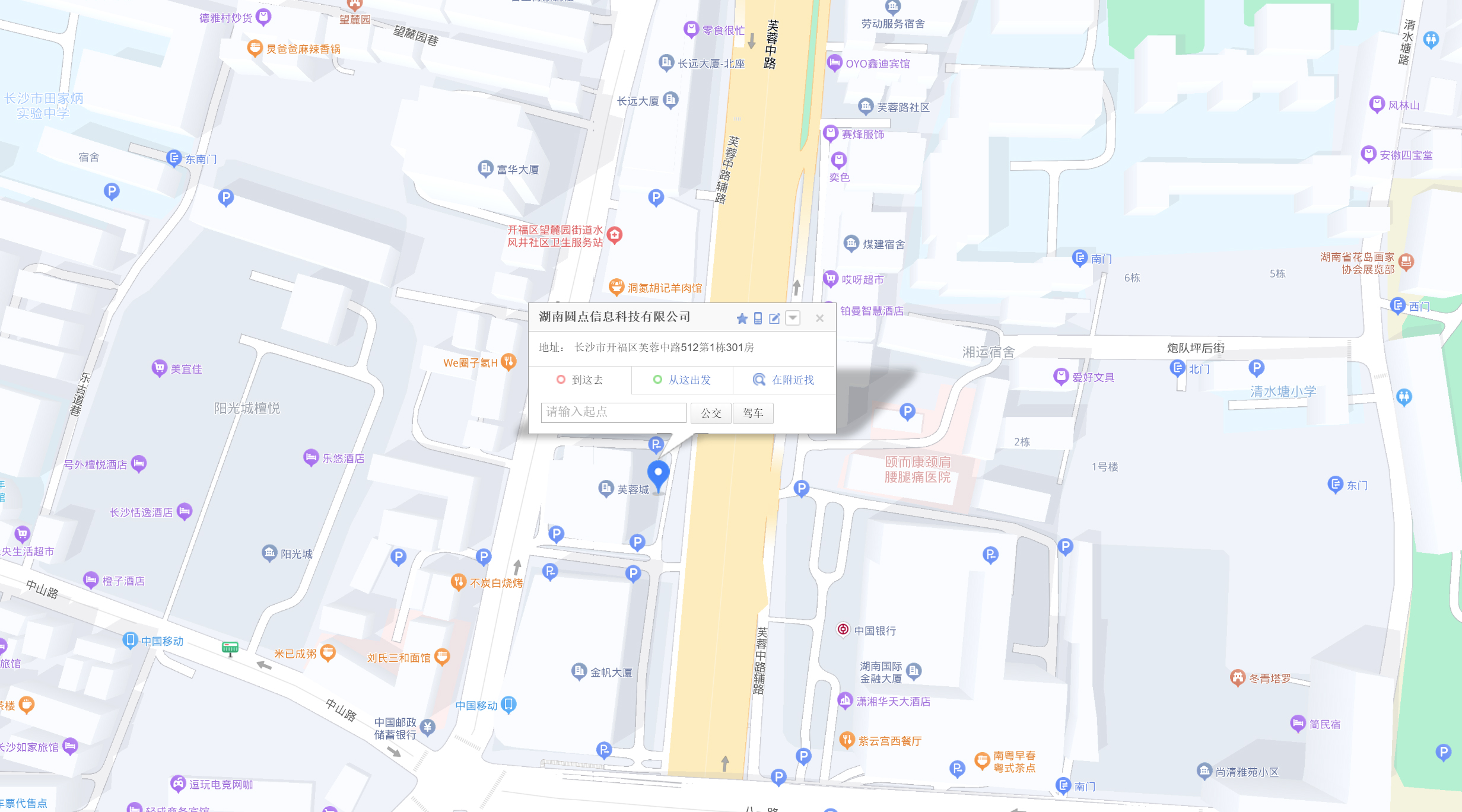The height and width of the screenshot is (812, 1462).
Task: Get 公交 transit directions
Action: pyautogui.click(x=711, y=413)
